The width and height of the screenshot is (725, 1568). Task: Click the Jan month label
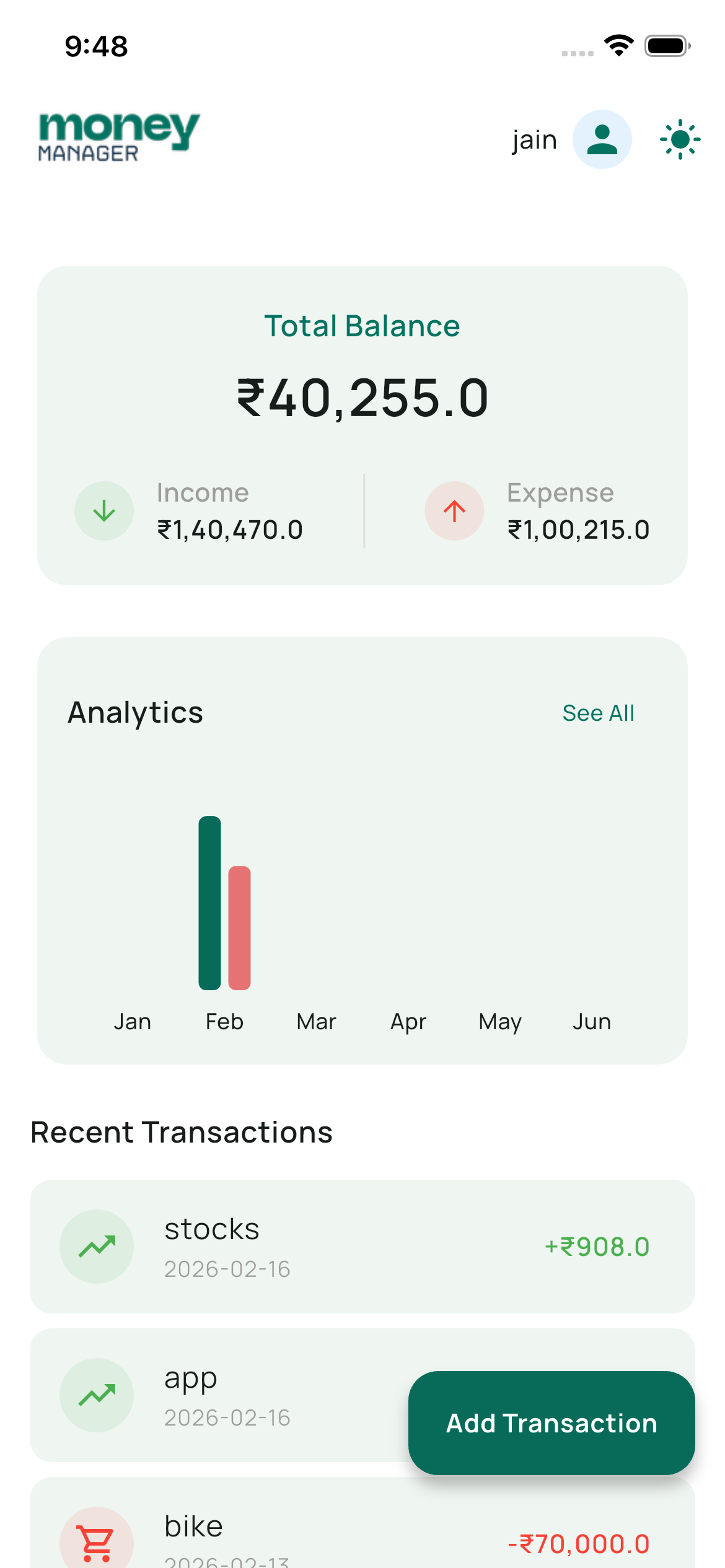pos(133,1021)
